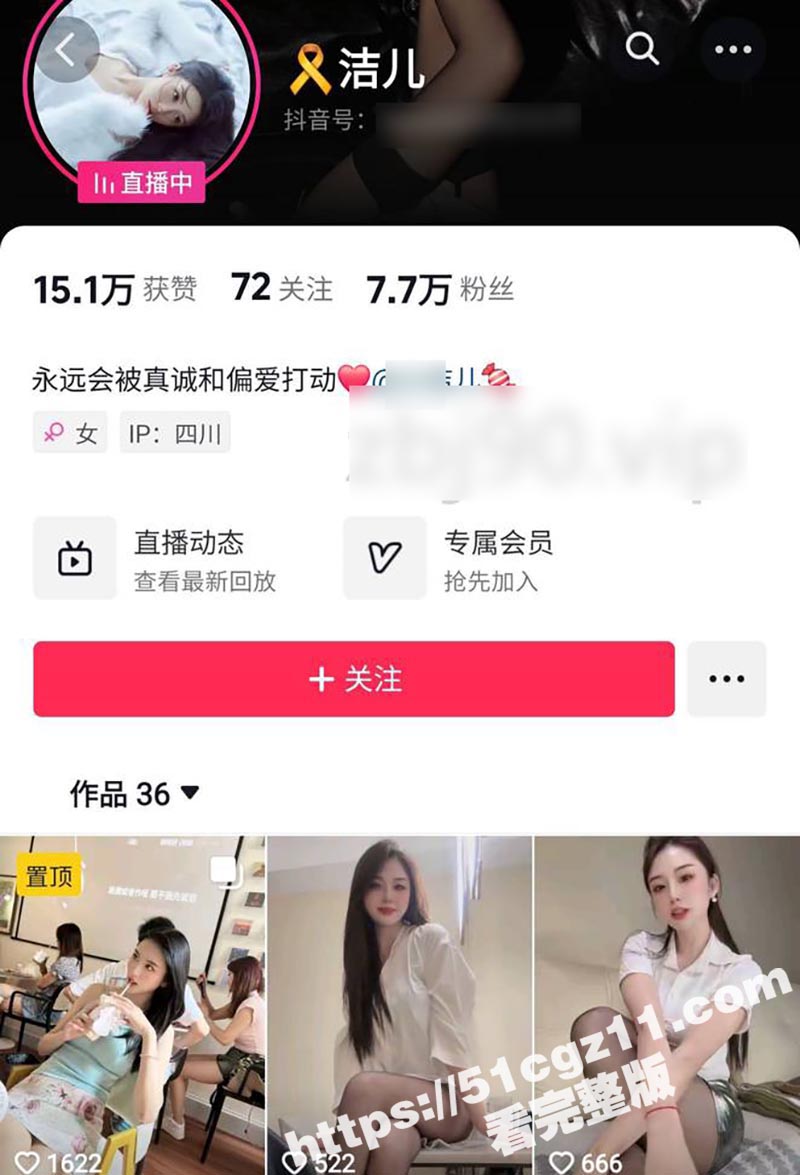Tap the IP: 四川 location tag

tap(176, 434)
